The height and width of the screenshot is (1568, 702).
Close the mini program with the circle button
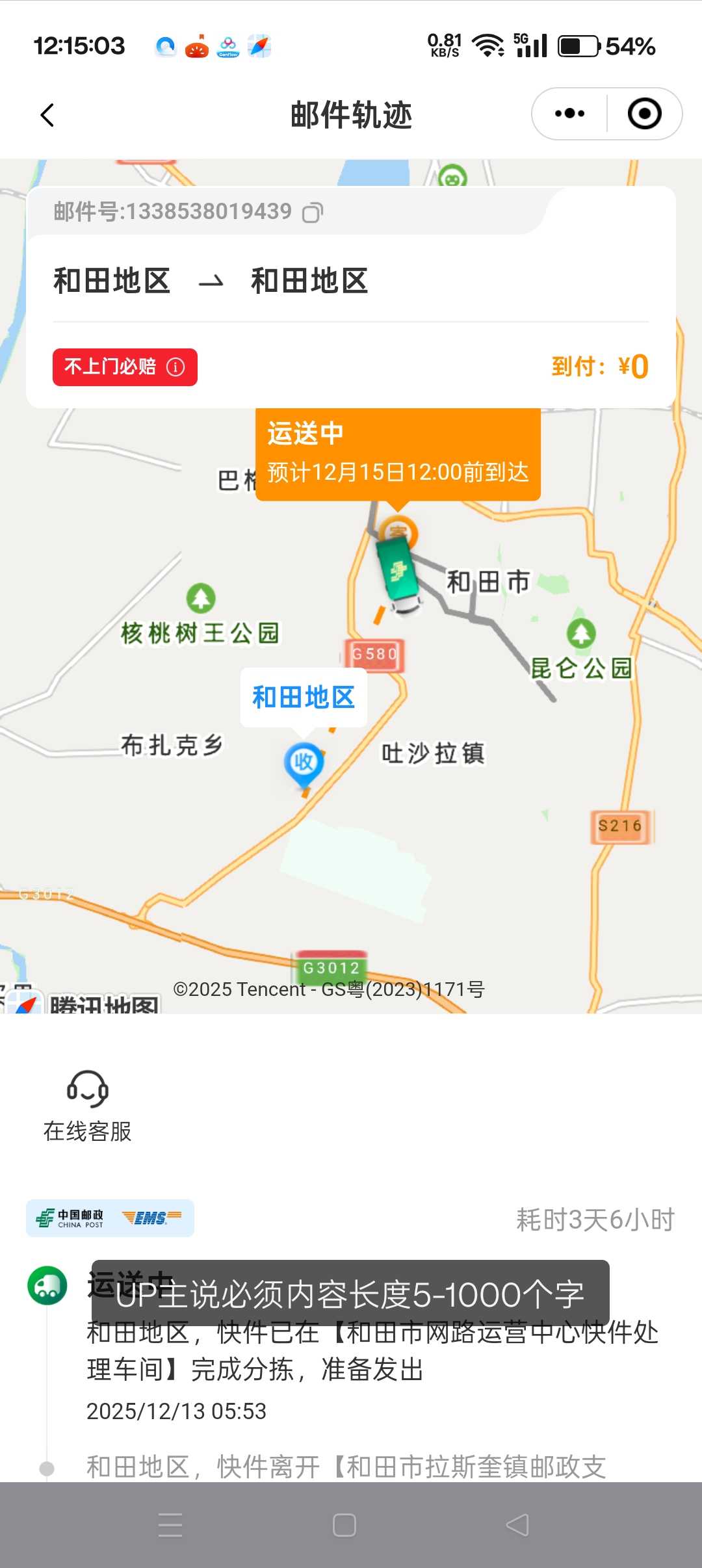pos(644,114)
